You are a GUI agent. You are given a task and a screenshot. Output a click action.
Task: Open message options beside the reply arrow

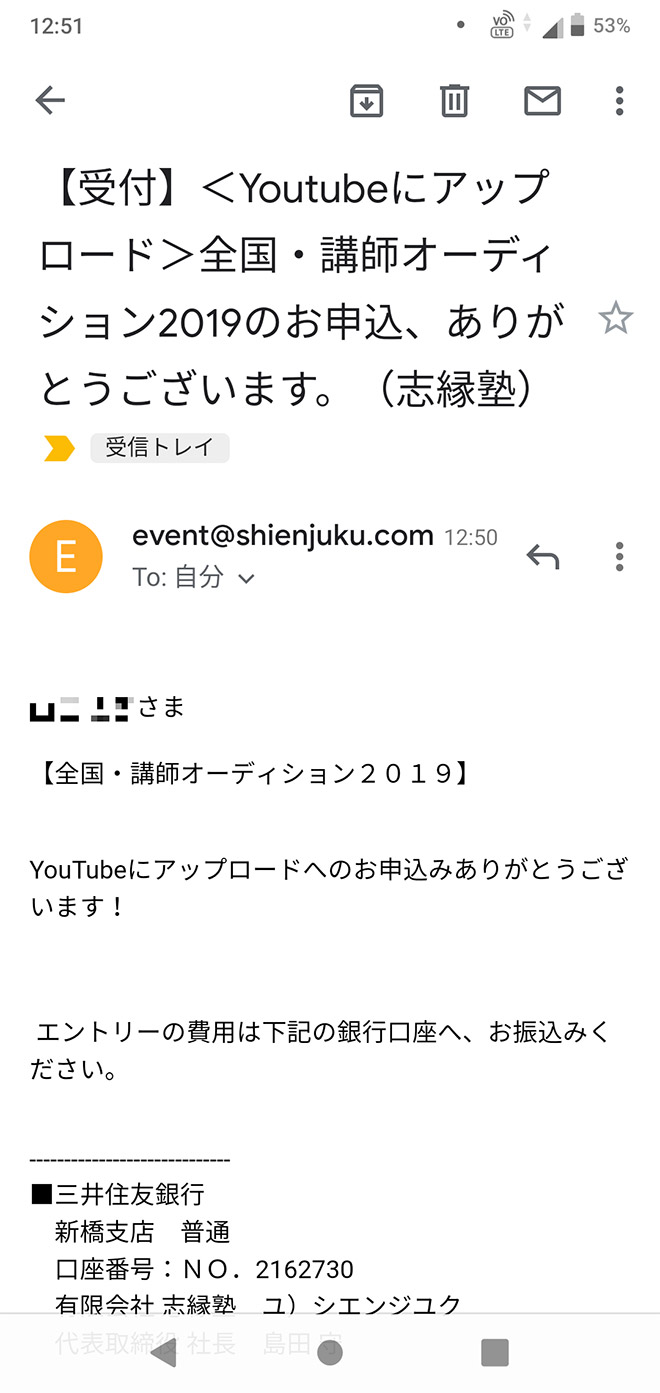(x=620, y=557)
